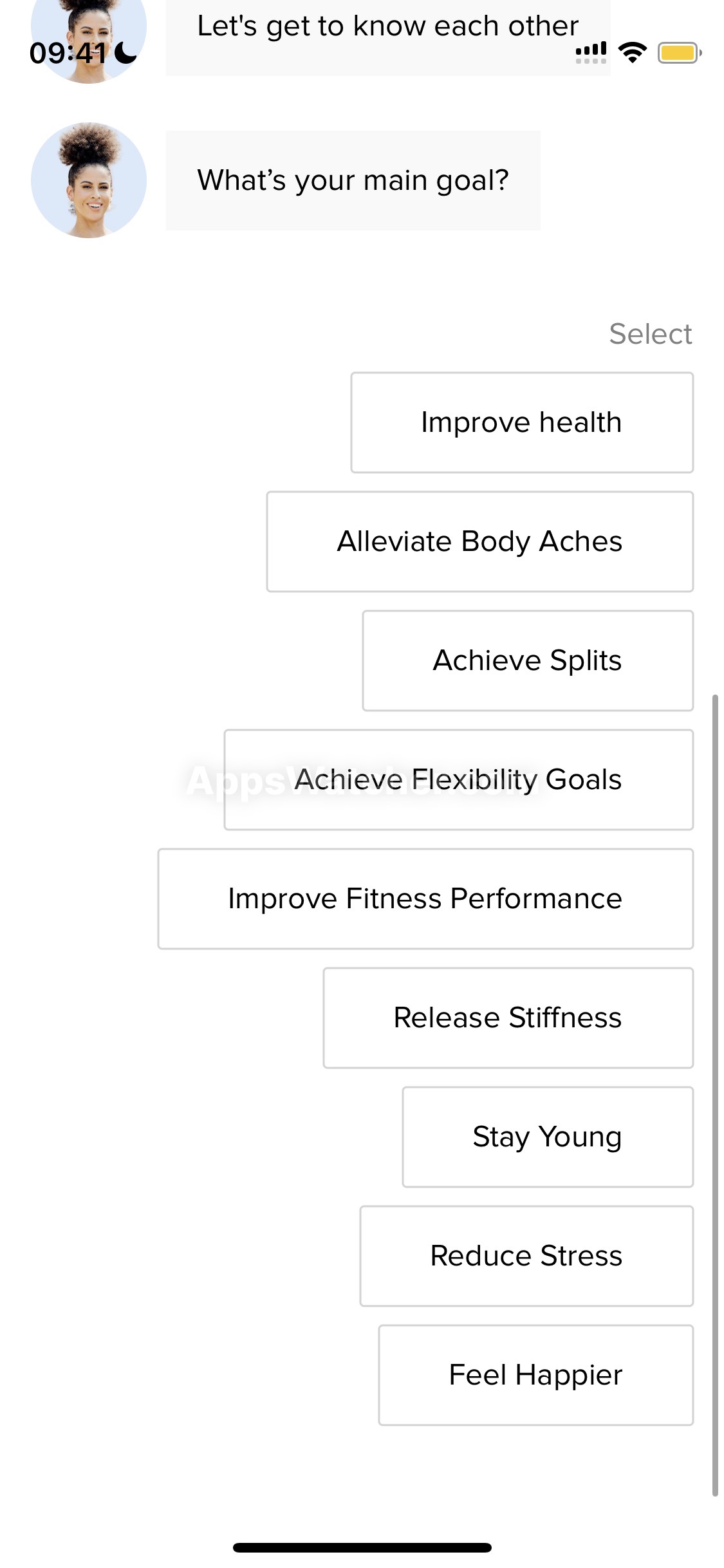This screenshot has height=1568, width=724.
Task: Choose the Release Stiffness goal
Action: point(508,1018)
